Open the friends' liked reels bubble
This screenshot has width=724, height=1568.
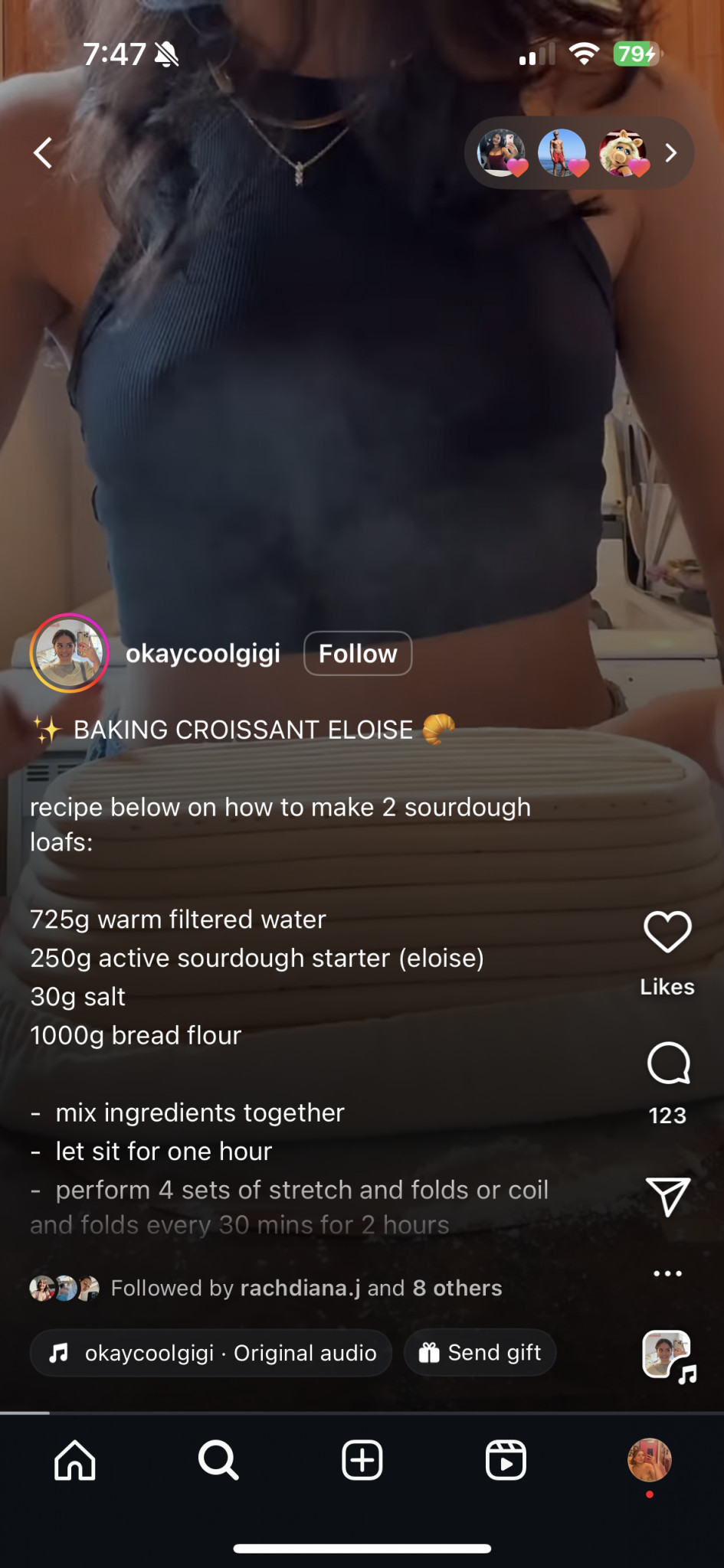pos(578,153)
